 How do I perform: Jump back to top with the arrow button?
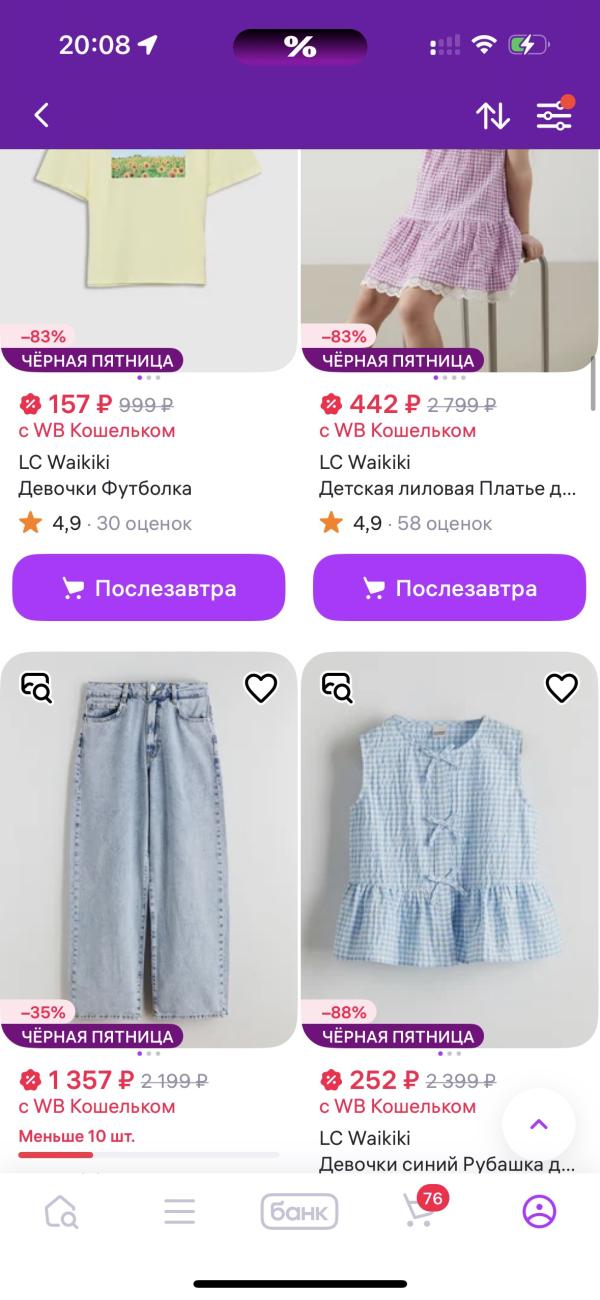pyautogui.click(x=539, y=1124)
